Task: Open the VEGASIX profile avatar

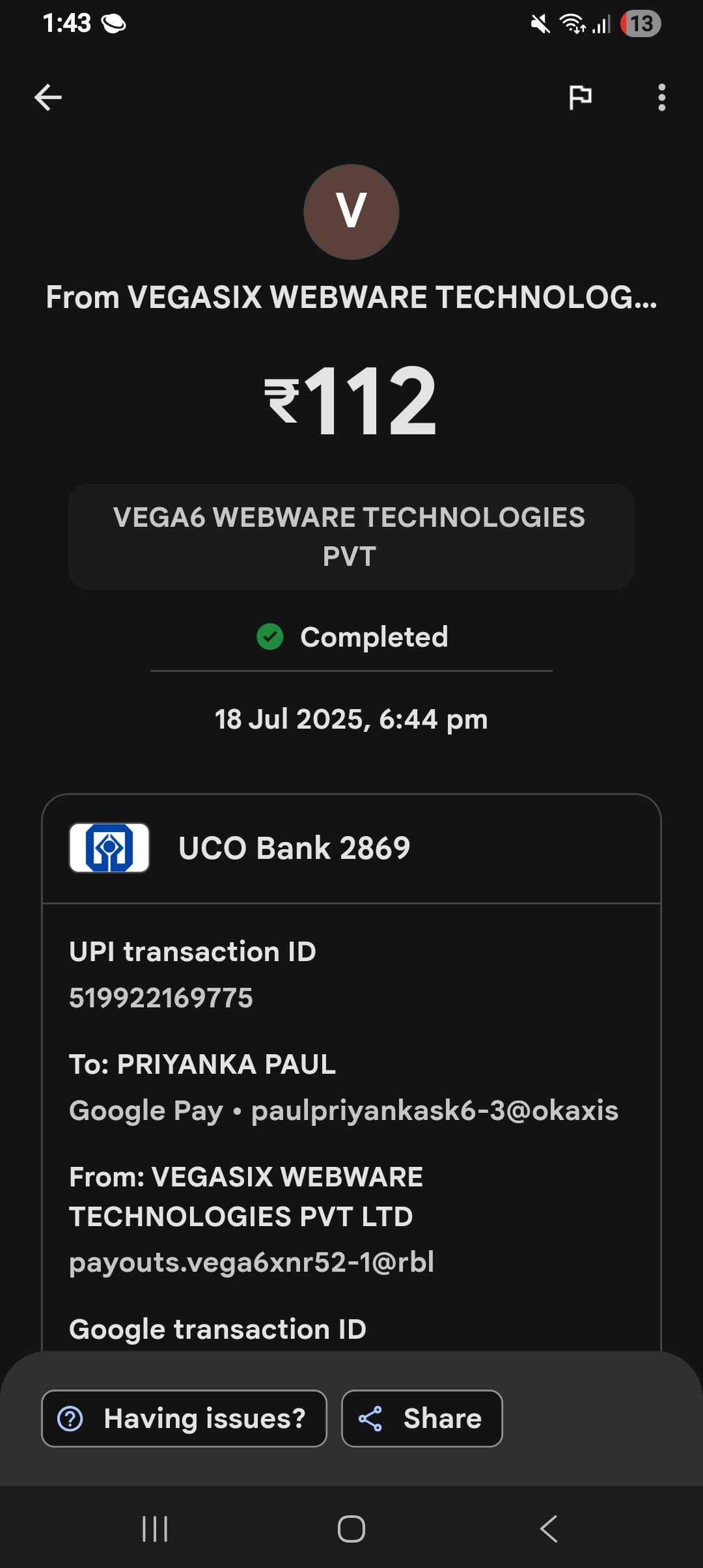Action: pos(351,212)
